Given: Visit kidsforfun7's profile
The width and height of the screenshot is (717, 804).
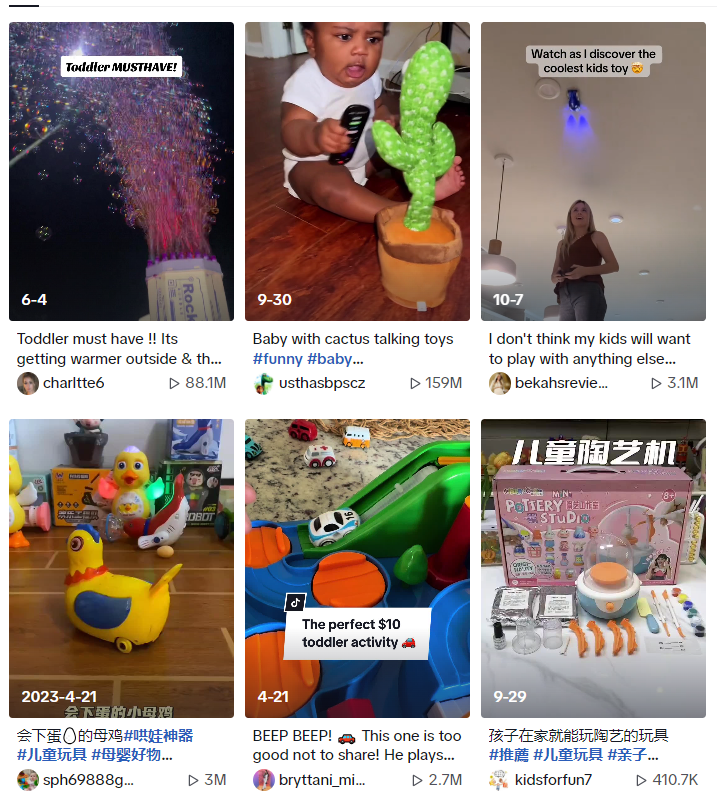Looking at the screenshot, I should click(x=553, y=780).
